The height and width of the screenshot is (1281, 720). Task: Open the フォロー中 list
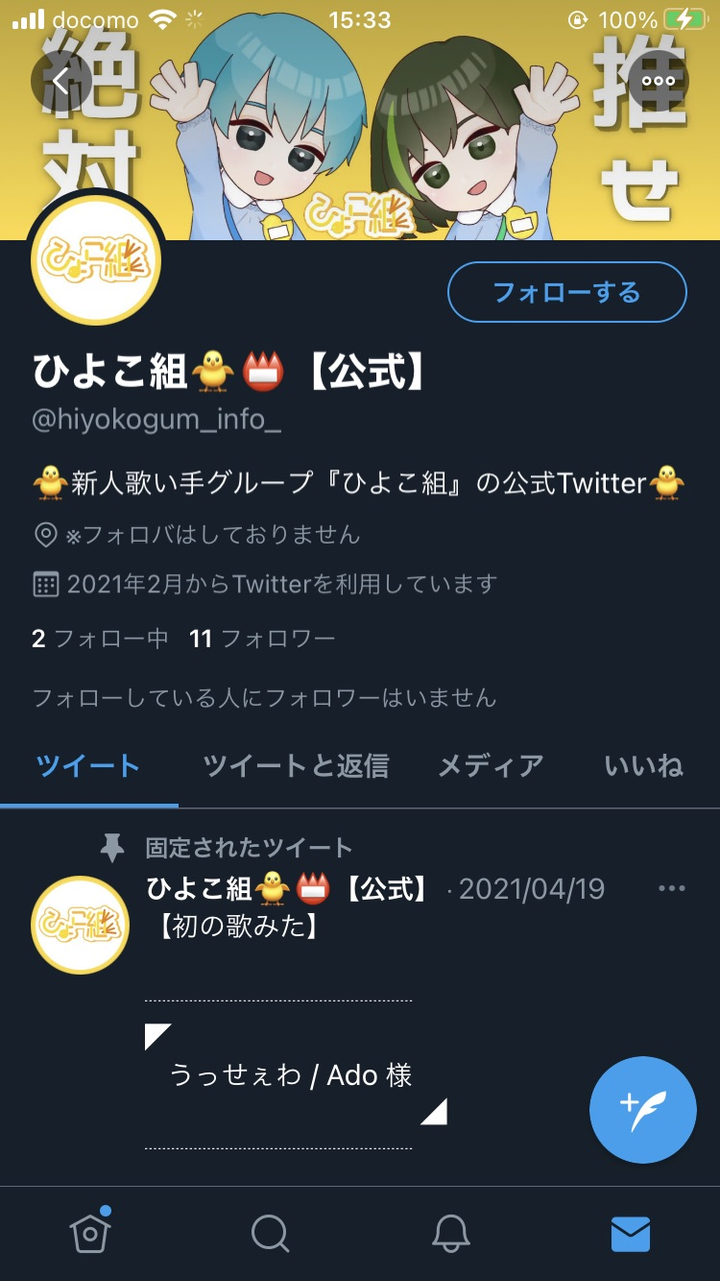[100, 638]
